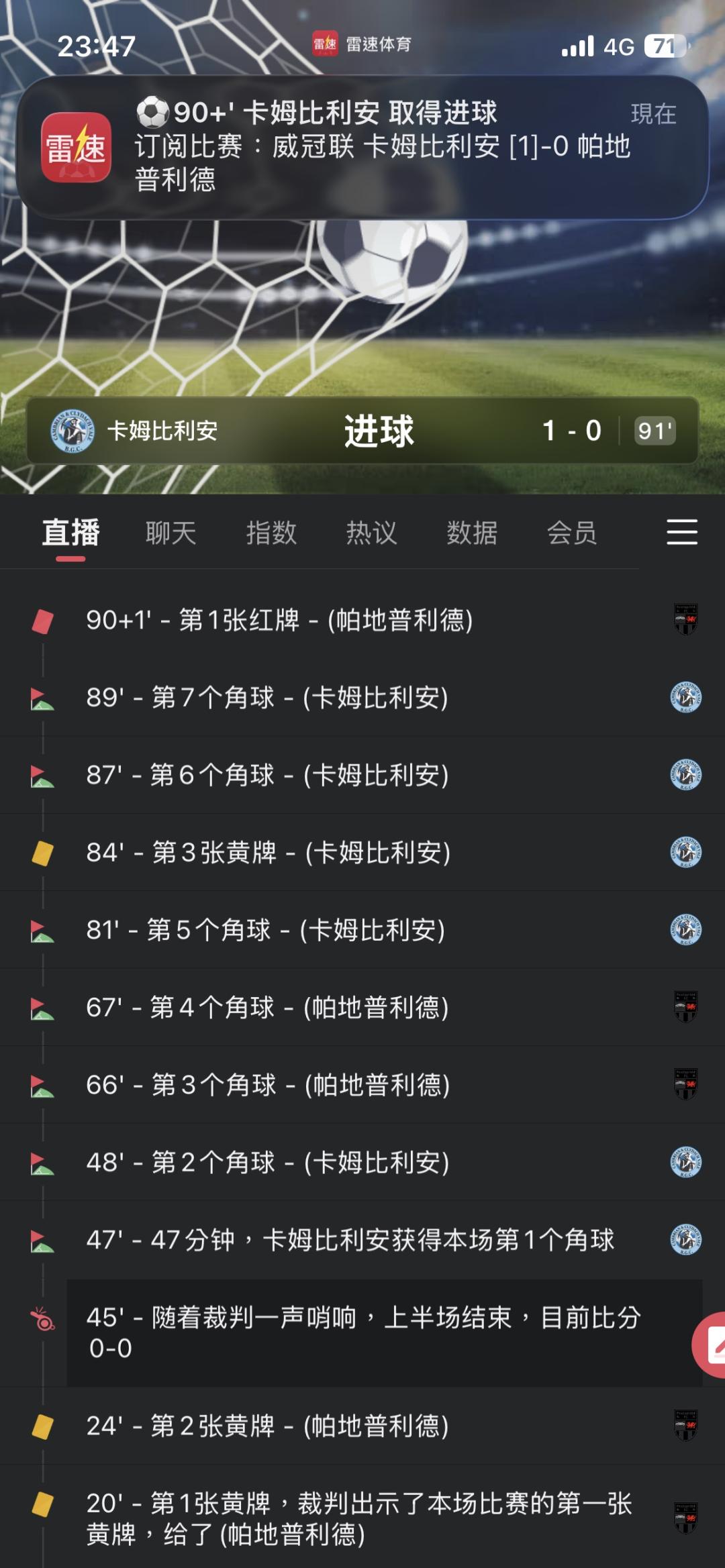
Task: Select the 数据 tab
Action: click(472, 533)
